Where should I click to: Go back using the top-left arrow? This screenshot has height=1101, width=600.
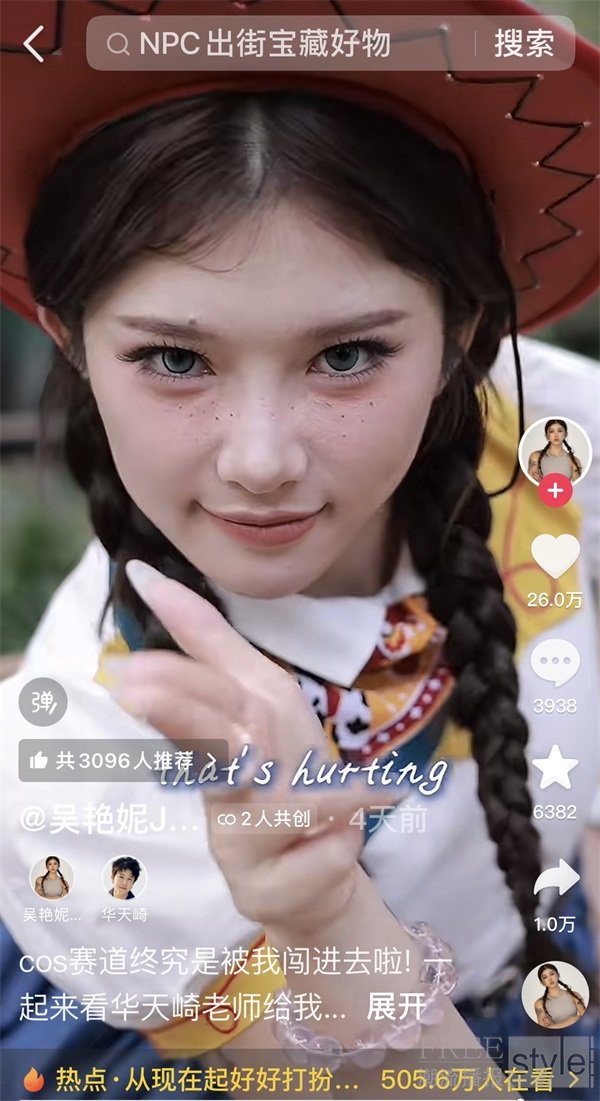(x=35, y=43)
